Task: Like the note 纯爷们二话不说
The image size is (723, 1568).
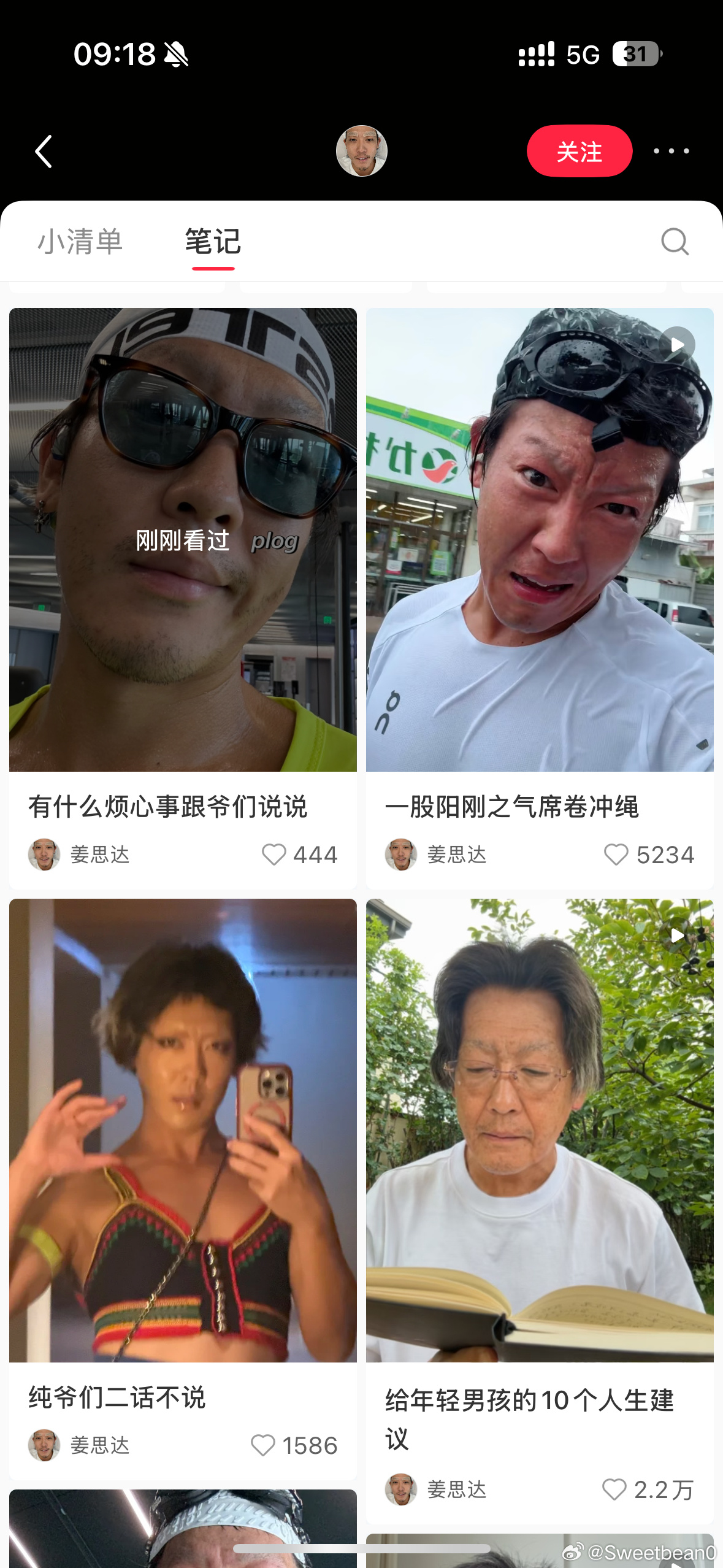Action: (x=263, y=1445)
